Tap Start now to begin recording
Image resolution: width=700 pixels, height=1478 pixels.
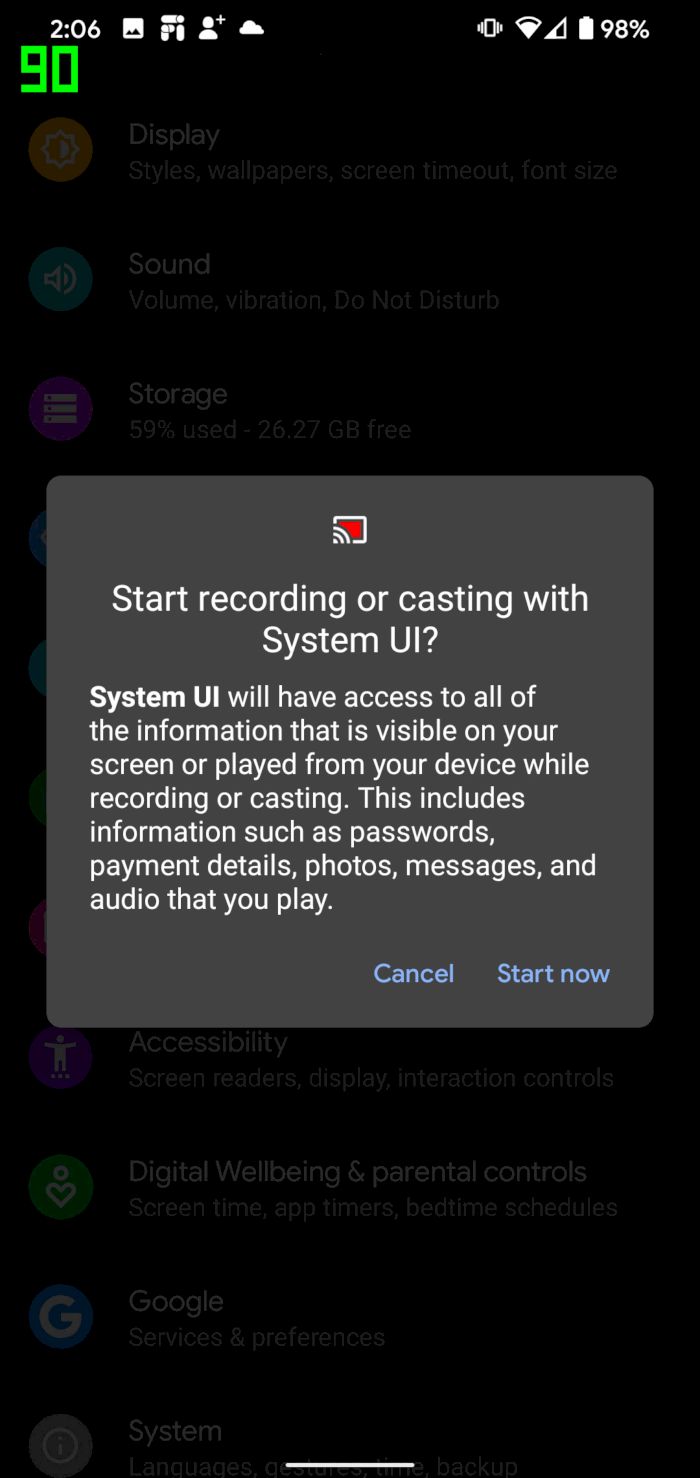(553, 973)
